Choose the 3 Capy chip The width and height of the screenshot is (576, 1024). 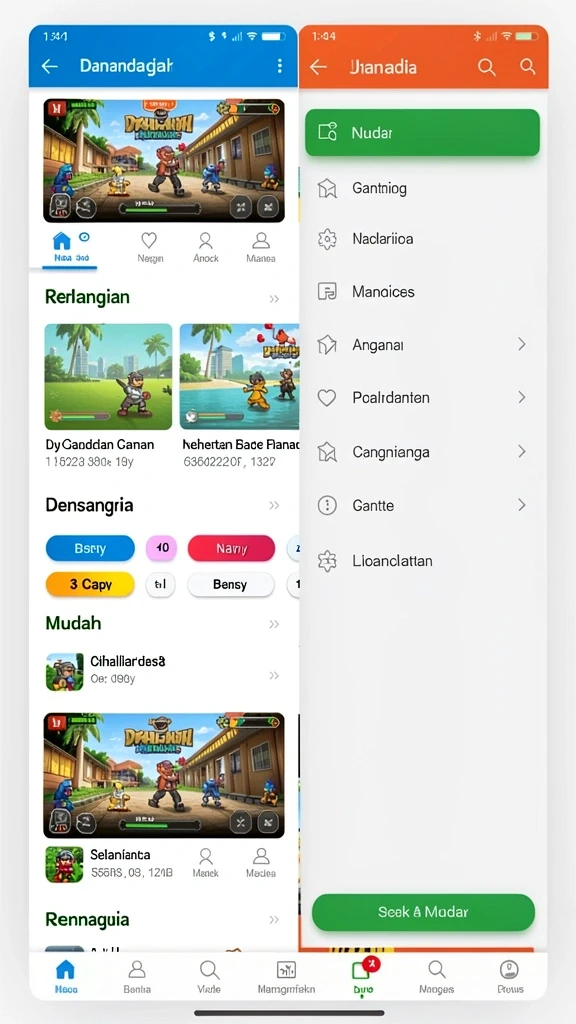click(90, 584)
